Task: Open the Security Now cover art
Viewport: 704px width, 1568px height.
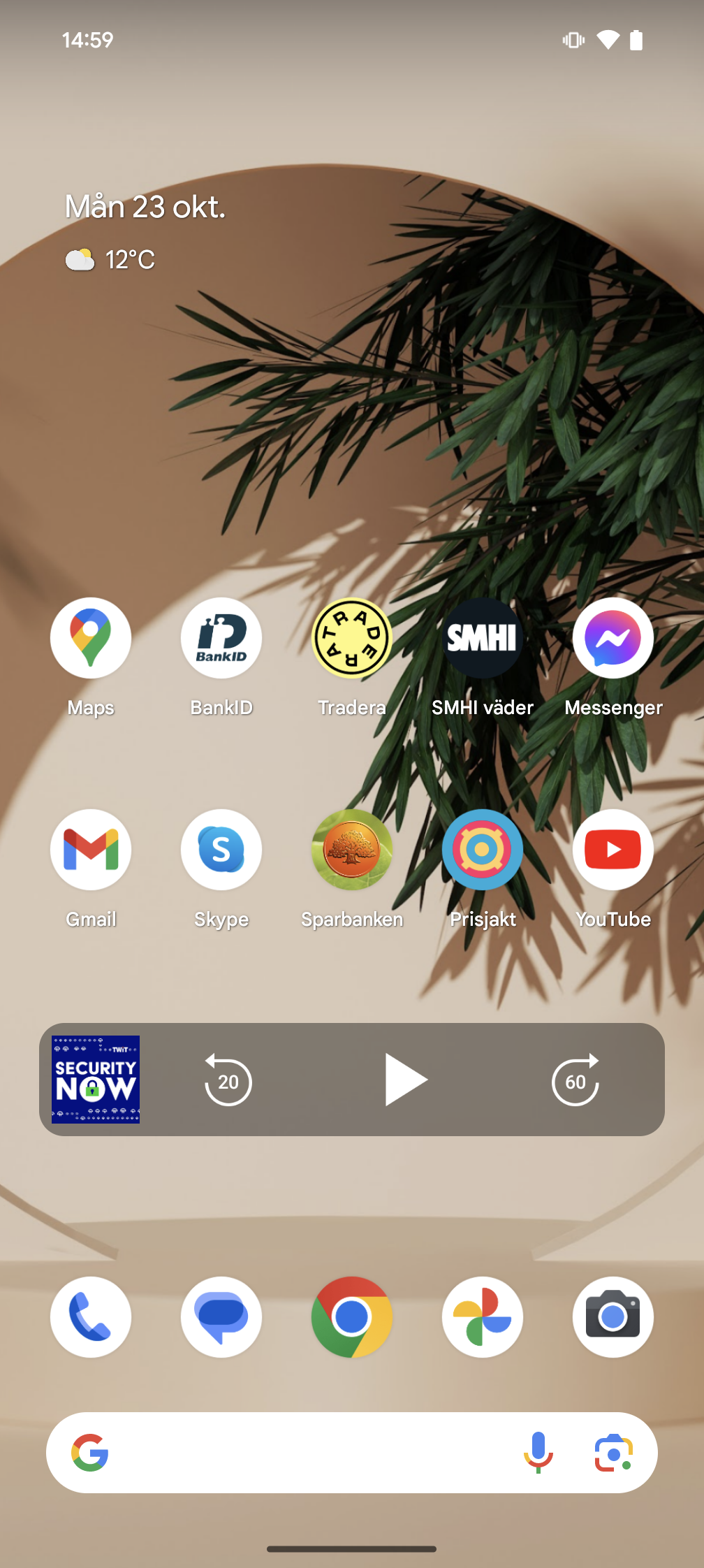Action: 96,1080
